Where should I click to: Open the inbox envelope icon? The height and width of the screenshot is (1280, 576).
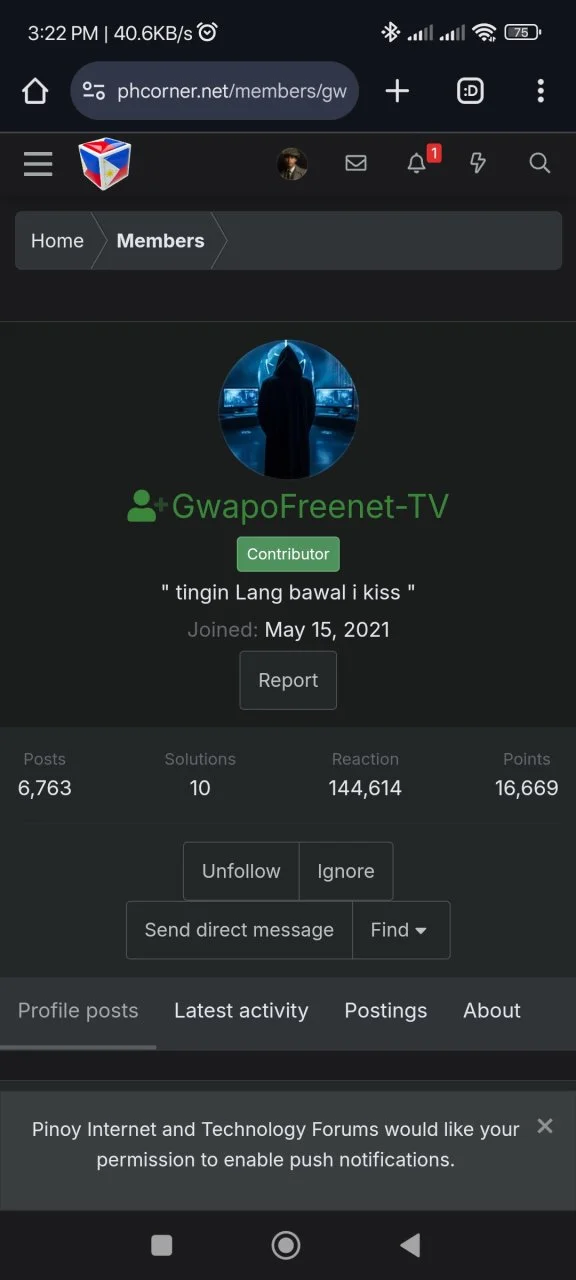click(x=356, y=163)
